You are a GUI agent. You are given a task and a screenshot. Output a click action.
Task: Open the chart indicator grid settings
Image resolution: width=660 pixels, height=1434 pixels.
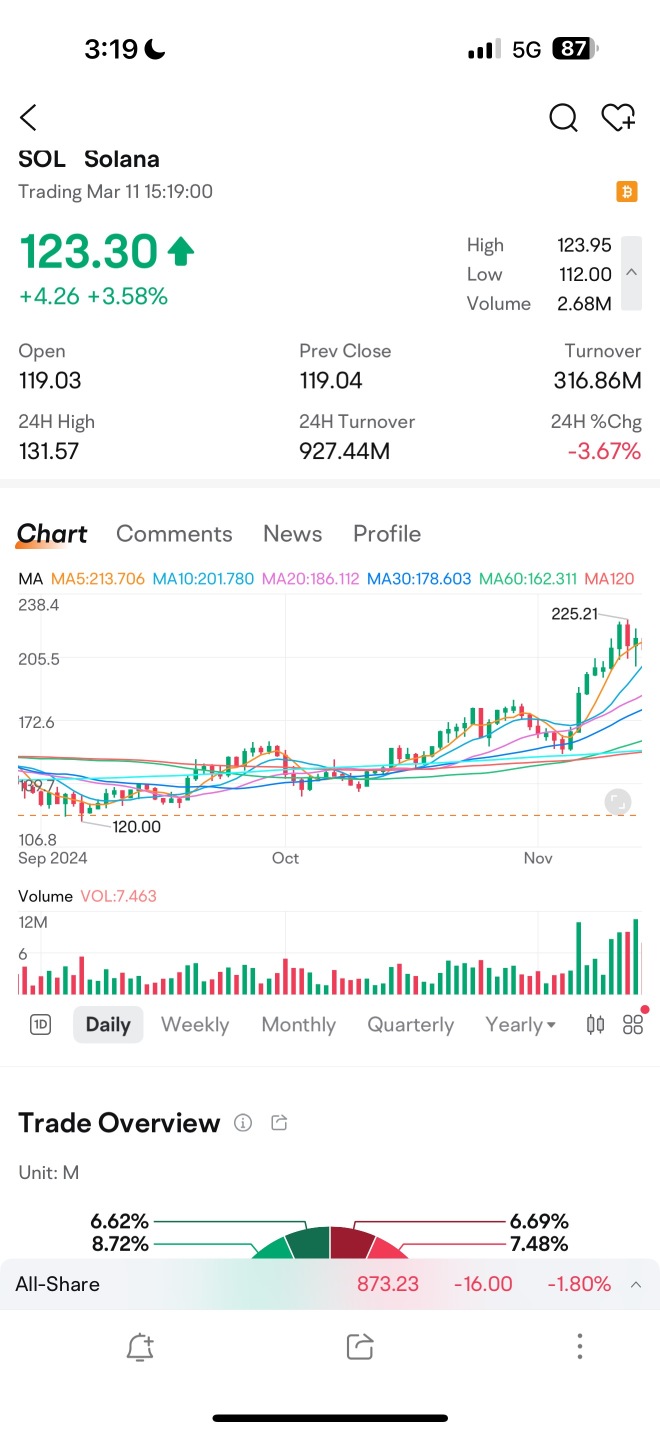(632, 1024)
